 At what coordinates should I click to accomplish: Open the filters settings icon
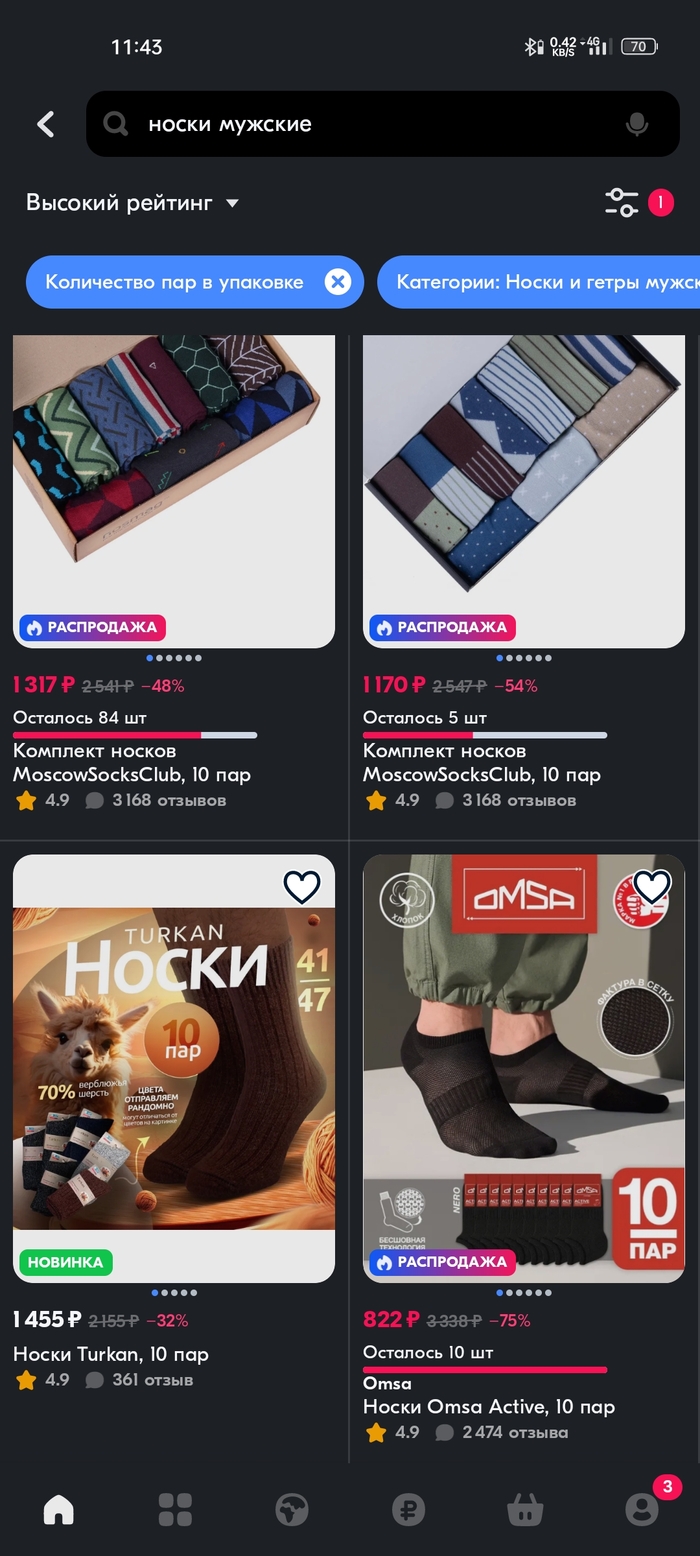pyautogui.click(x=622, y=203)
